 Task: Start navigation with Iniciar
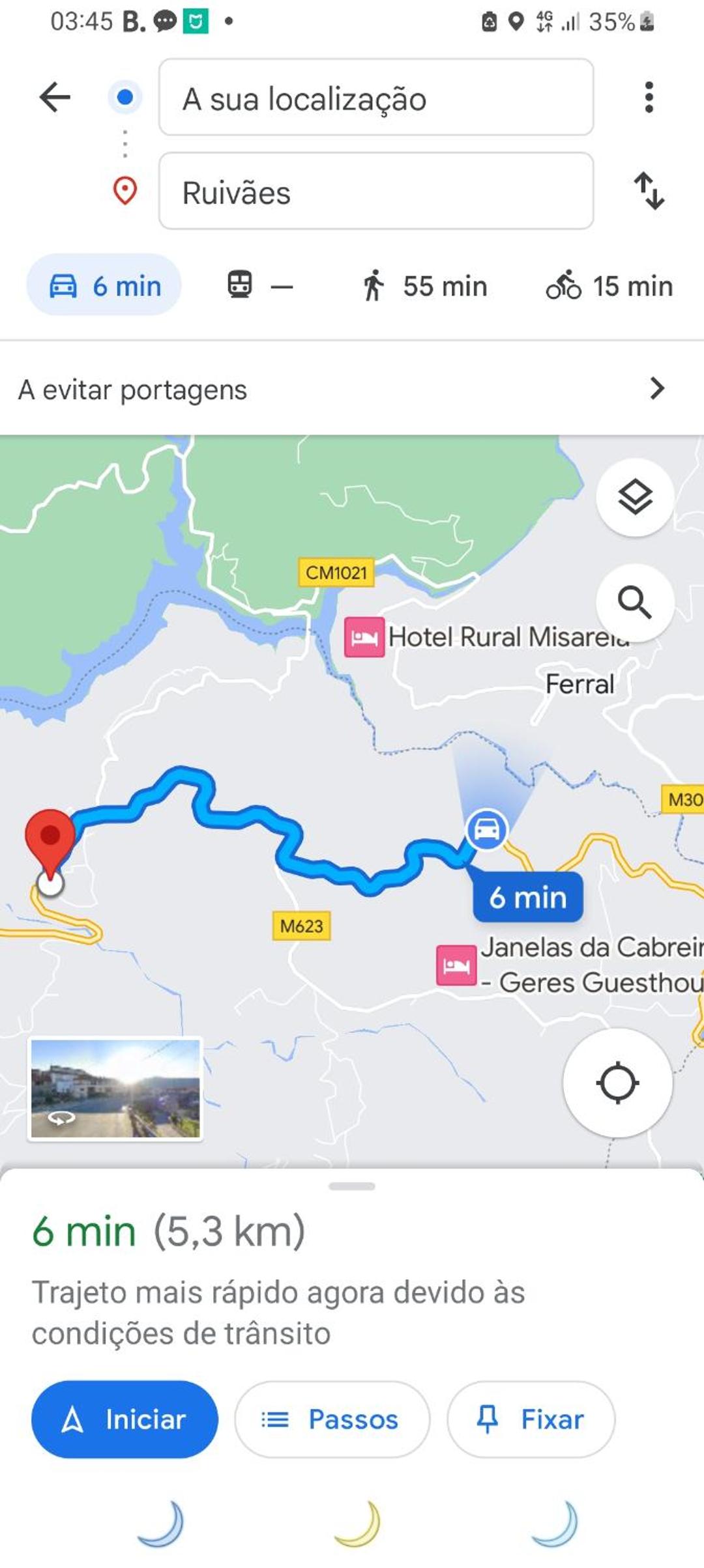(125, 1419)
